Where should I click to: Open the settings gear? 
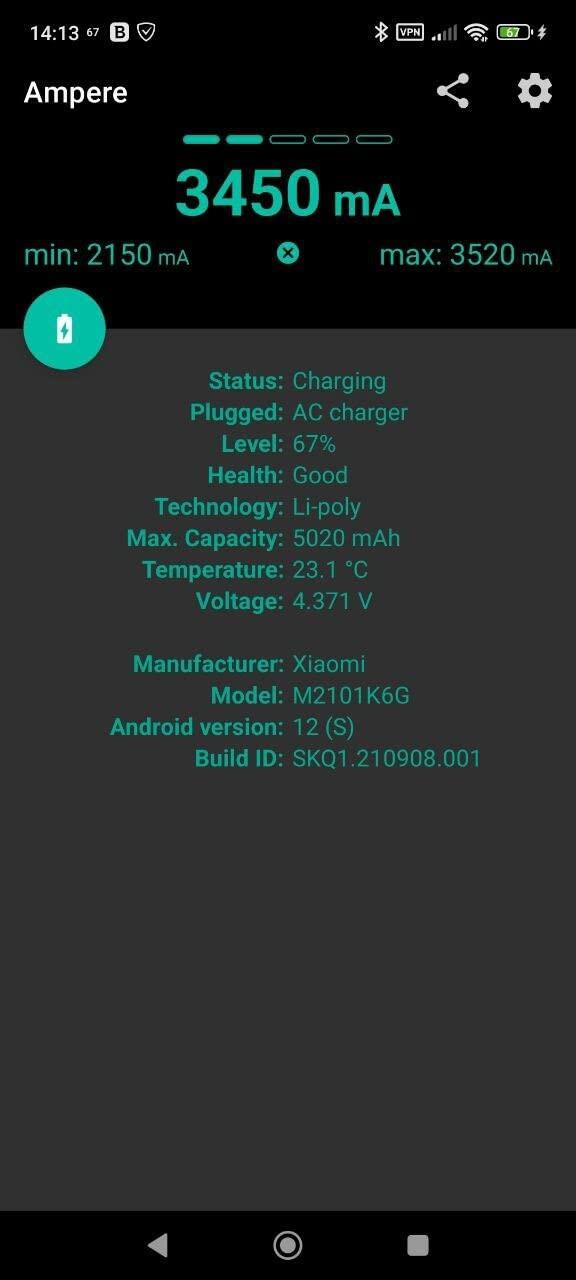click(x=534, y=92)
